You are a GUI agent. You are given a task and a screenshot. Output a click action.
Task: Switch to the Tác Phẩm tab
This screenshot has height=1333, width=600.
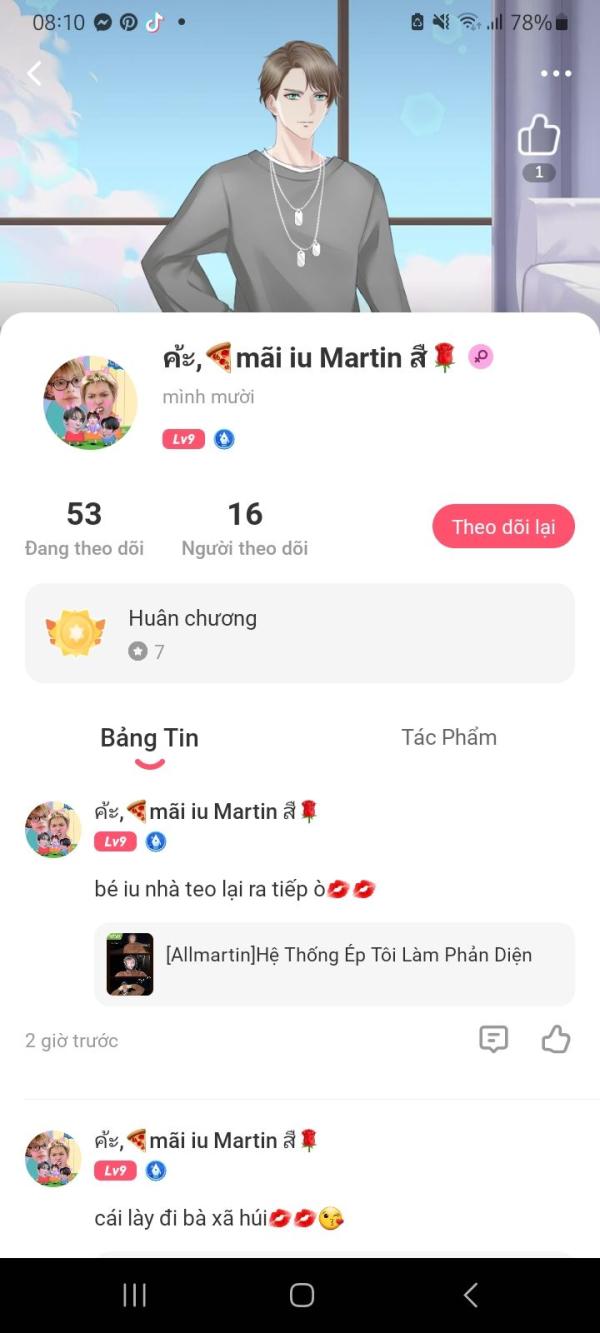pos(449,737)
